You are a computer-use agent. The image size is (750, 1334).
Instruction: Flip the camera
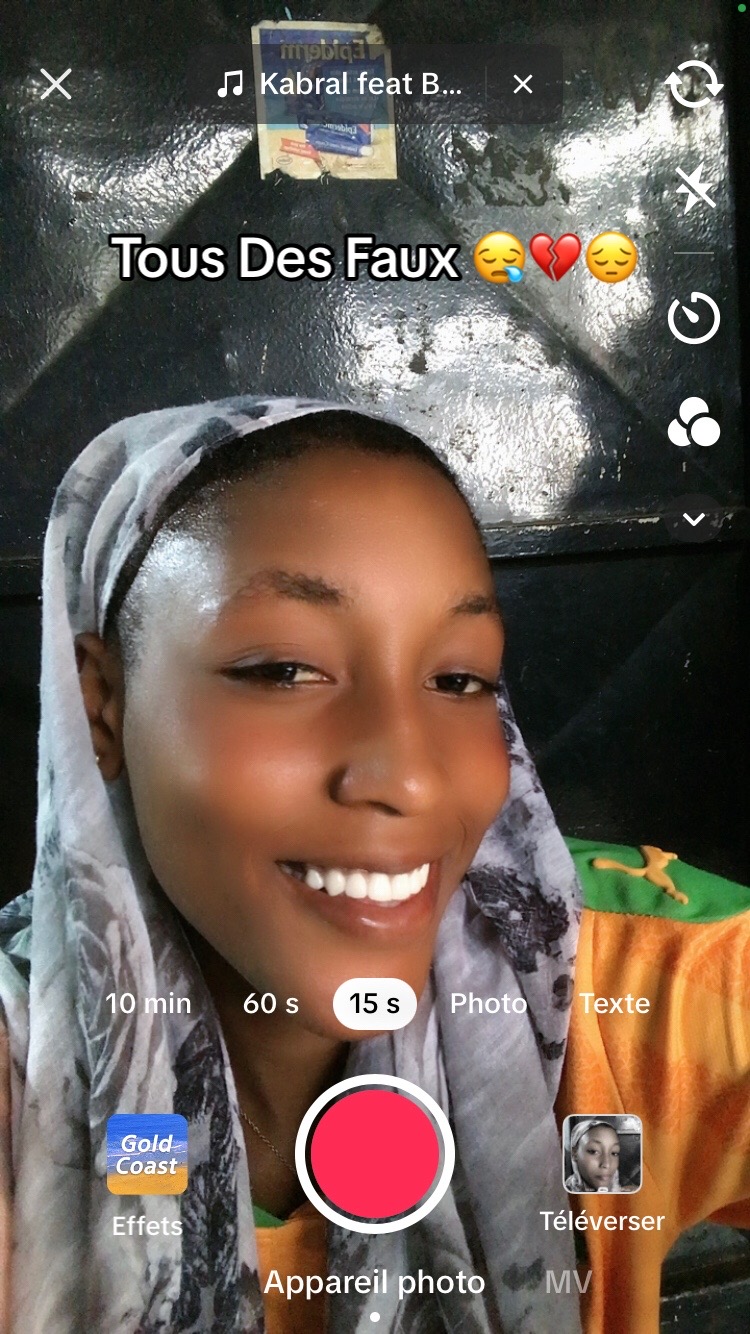point(694,84)
